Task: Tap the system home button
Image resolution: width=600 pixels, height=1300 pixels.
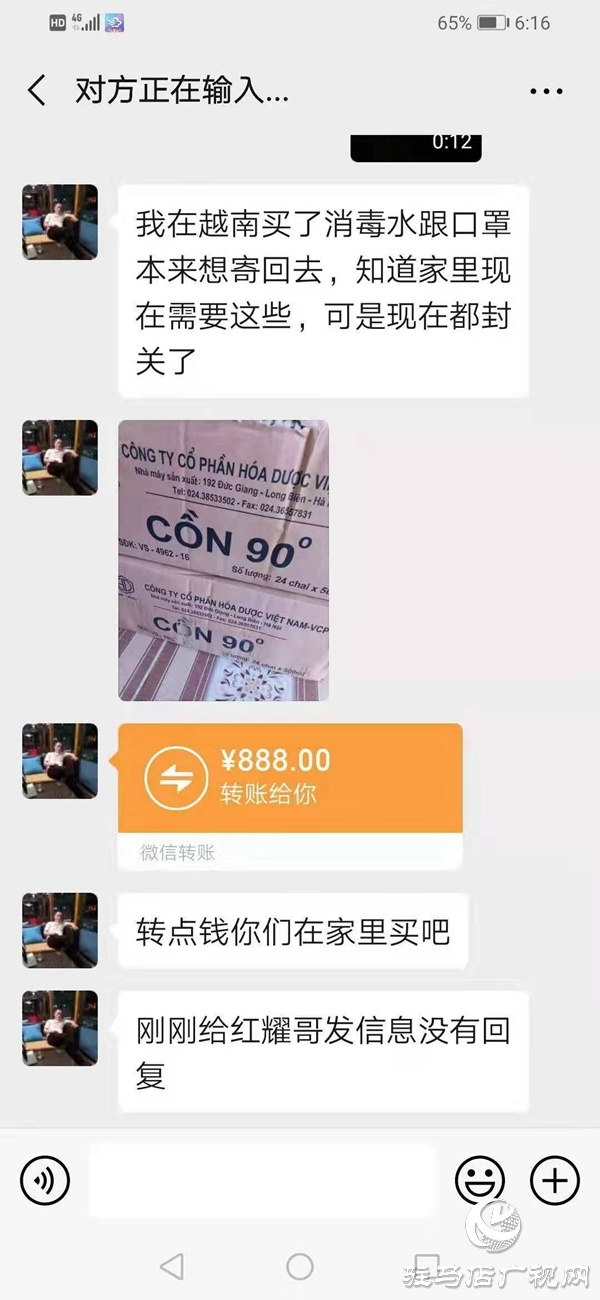Action: click(300, 1266)
